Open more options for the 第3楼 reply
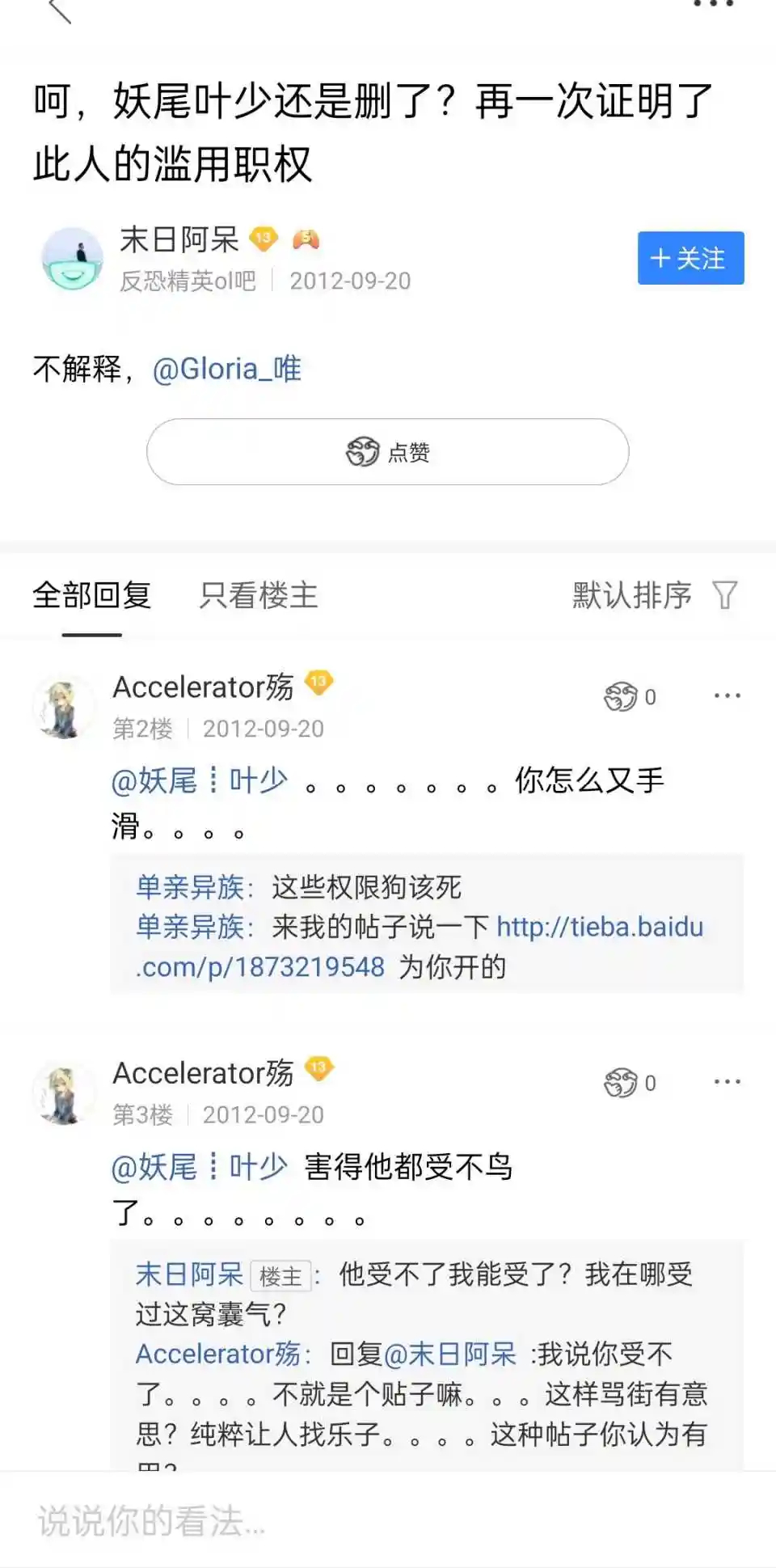The image size is (776, 1568). coord(727,1082)
